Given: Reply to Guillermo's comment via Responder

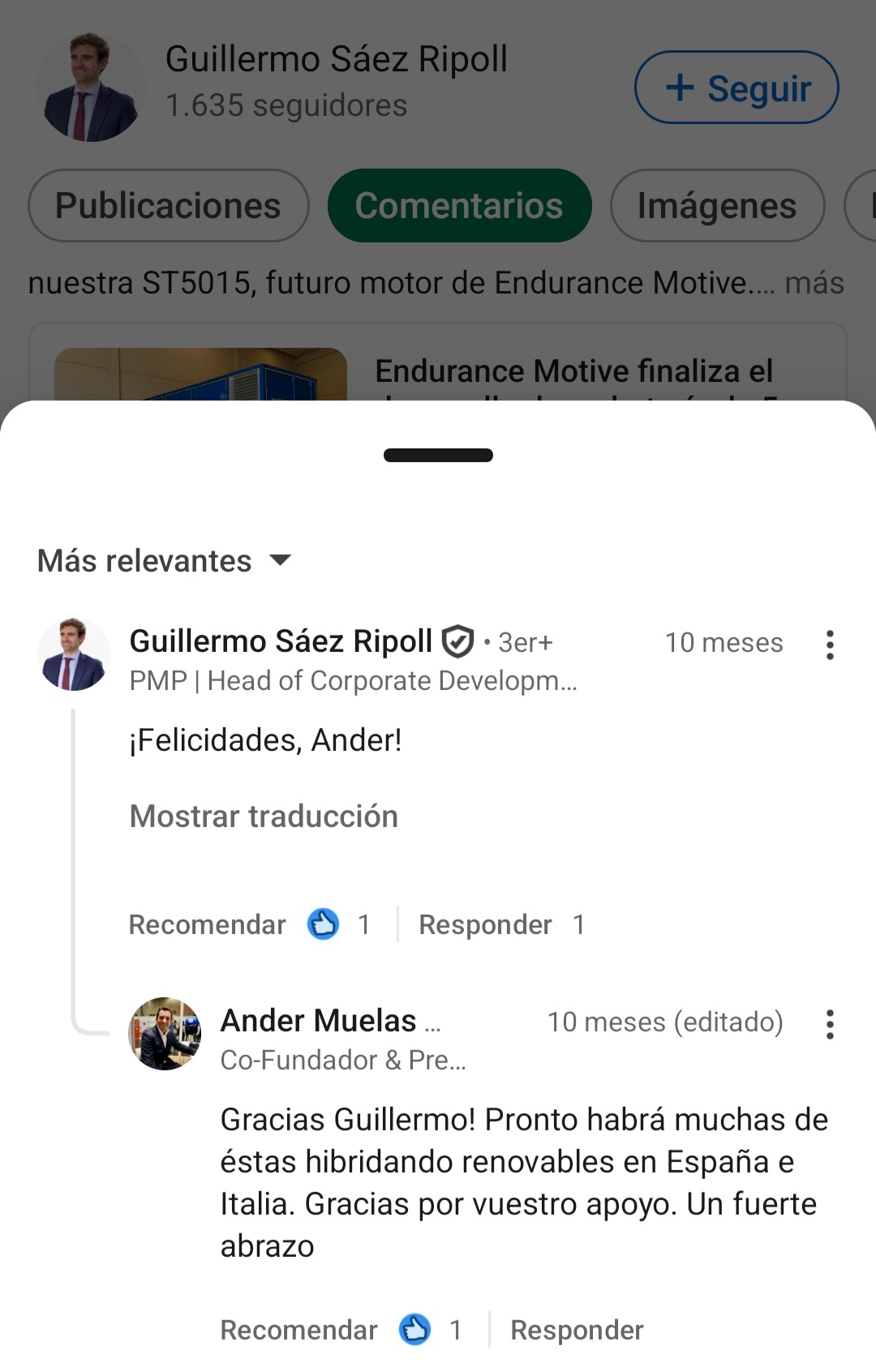Looking at the screenshot, I should tap(485, 924).
